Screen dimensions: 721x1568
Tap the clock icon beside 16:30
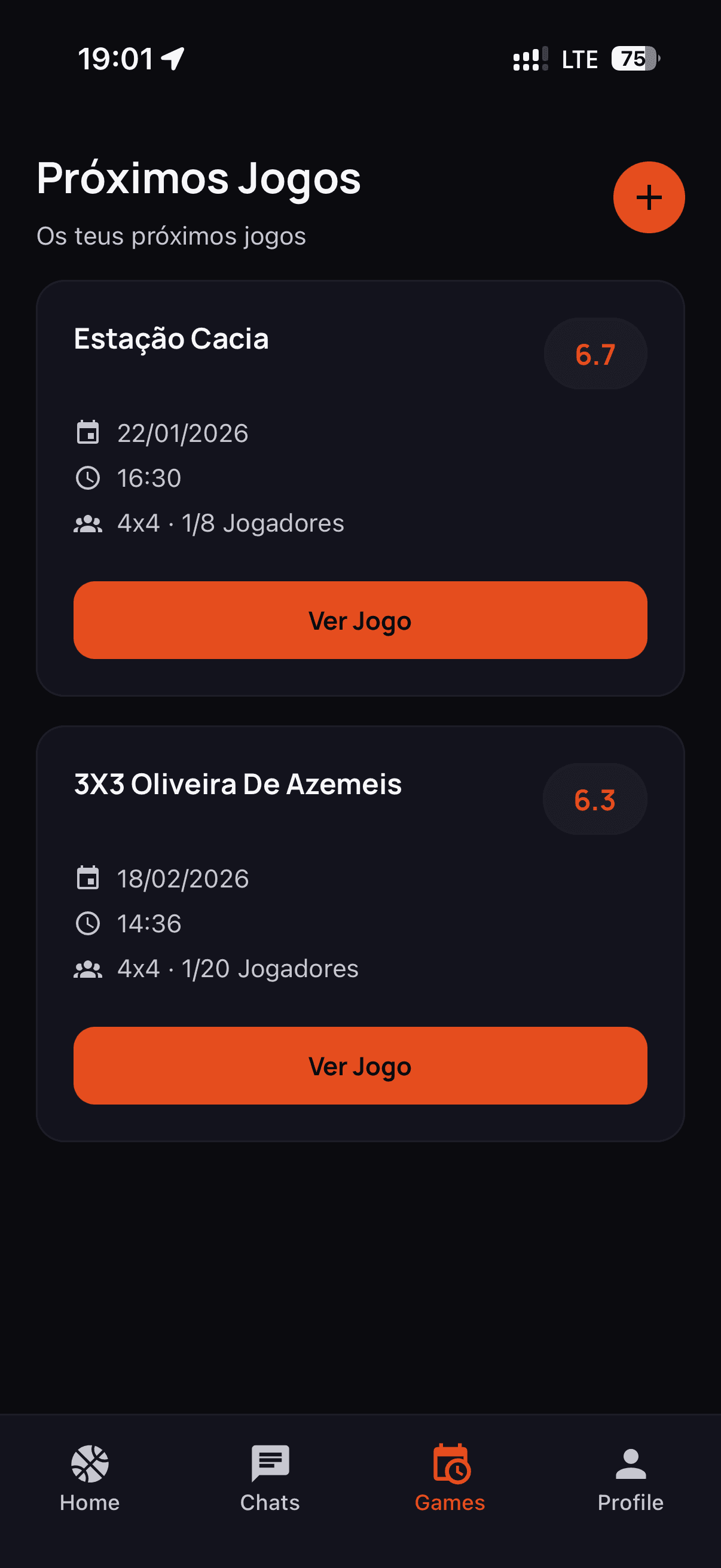click(88, 478)
